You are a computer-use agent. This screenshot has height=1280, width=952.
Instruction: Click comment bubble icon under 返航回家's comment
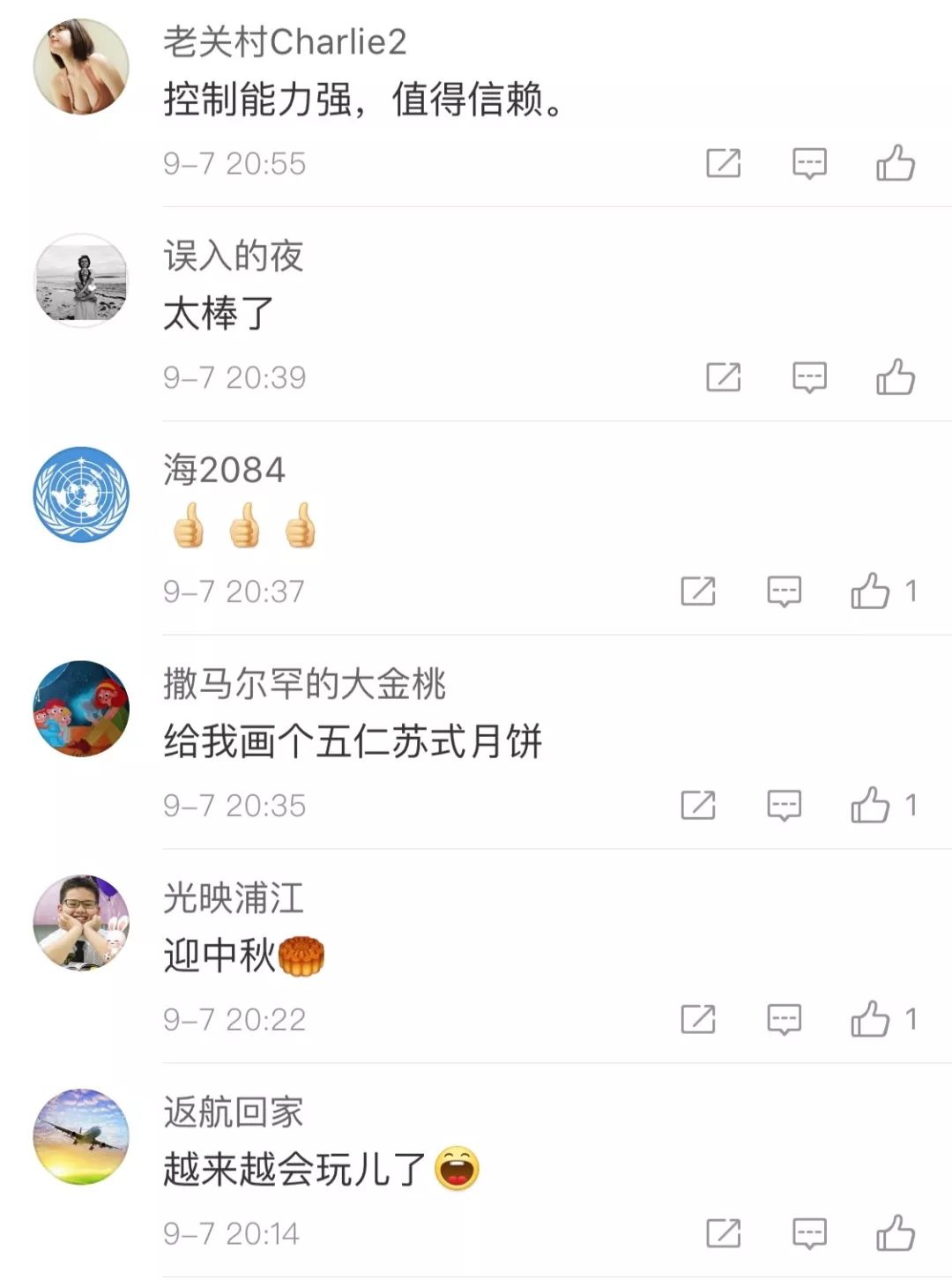coord(808,1231)
